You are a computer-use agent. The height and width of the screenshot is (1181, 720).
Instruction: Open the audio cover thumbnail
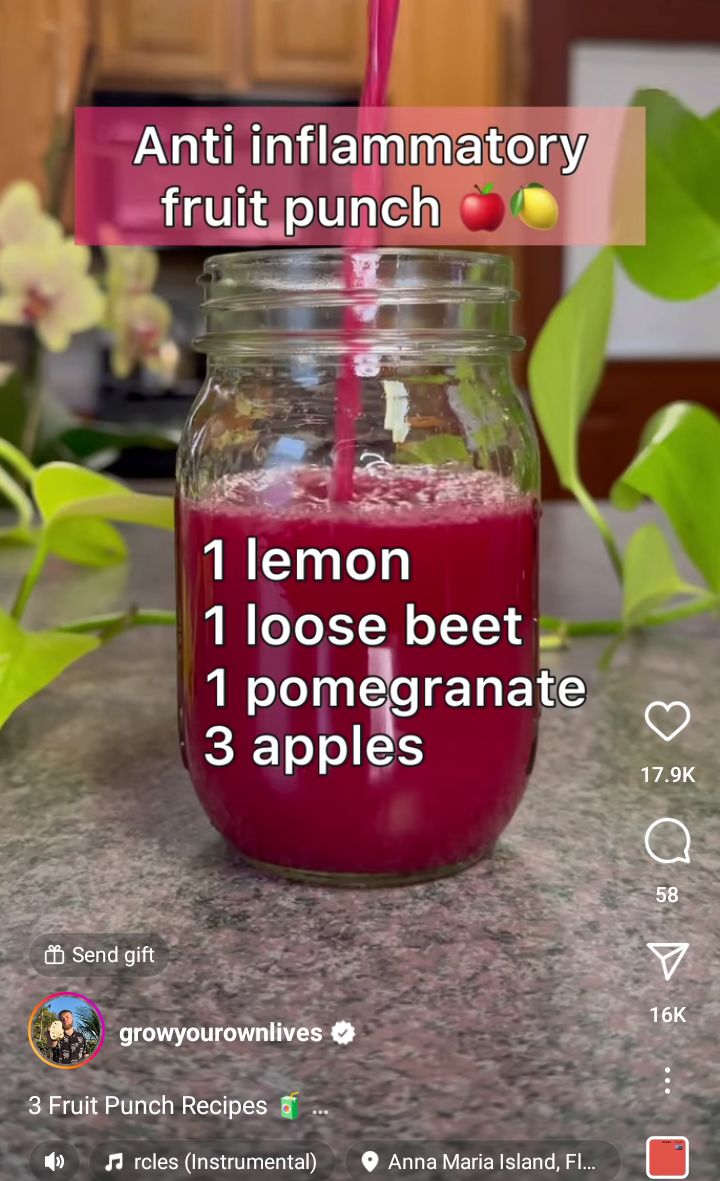click(x=667, y=1157)
